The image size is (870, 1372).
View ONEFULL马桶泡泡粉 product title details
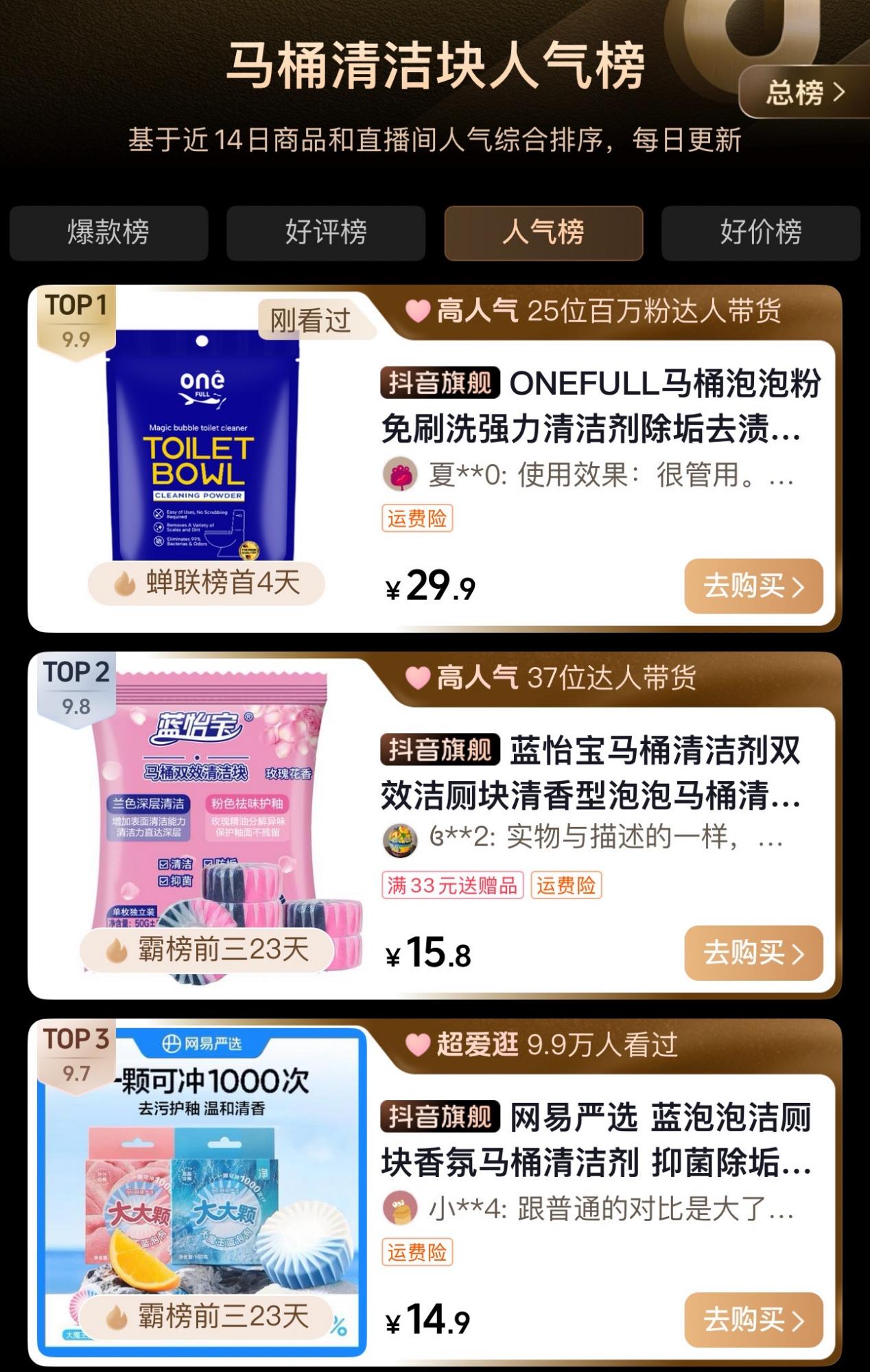pos(600,406)
